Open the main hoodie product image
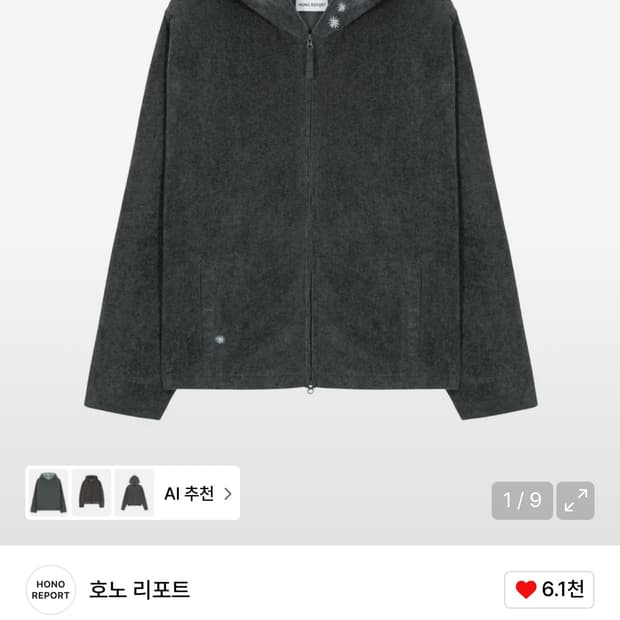 pyautogui.click(x=310, y=210)
